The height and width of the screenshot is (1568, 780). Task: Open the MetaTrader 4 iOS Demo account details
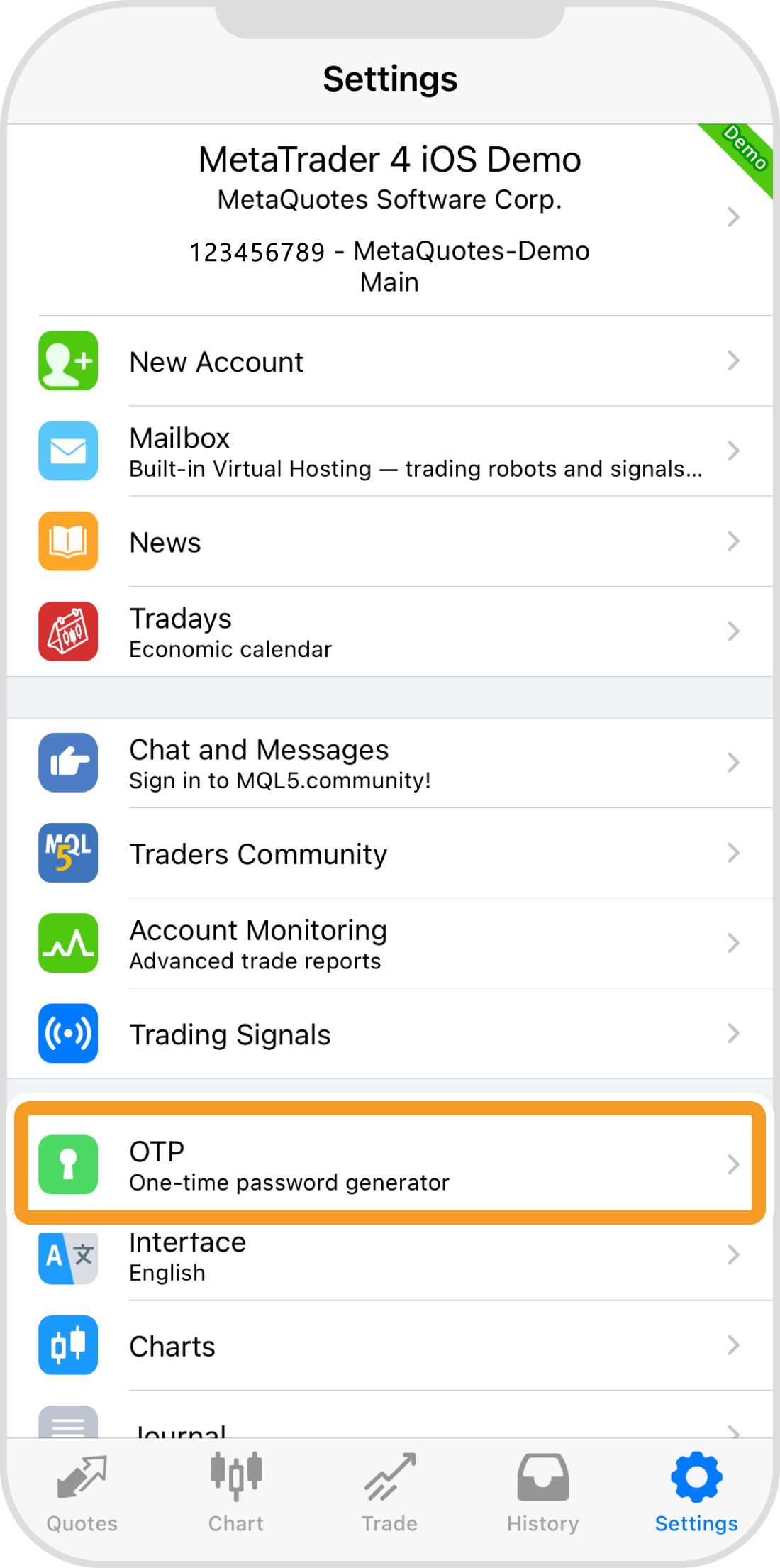(x=389, y=219)
